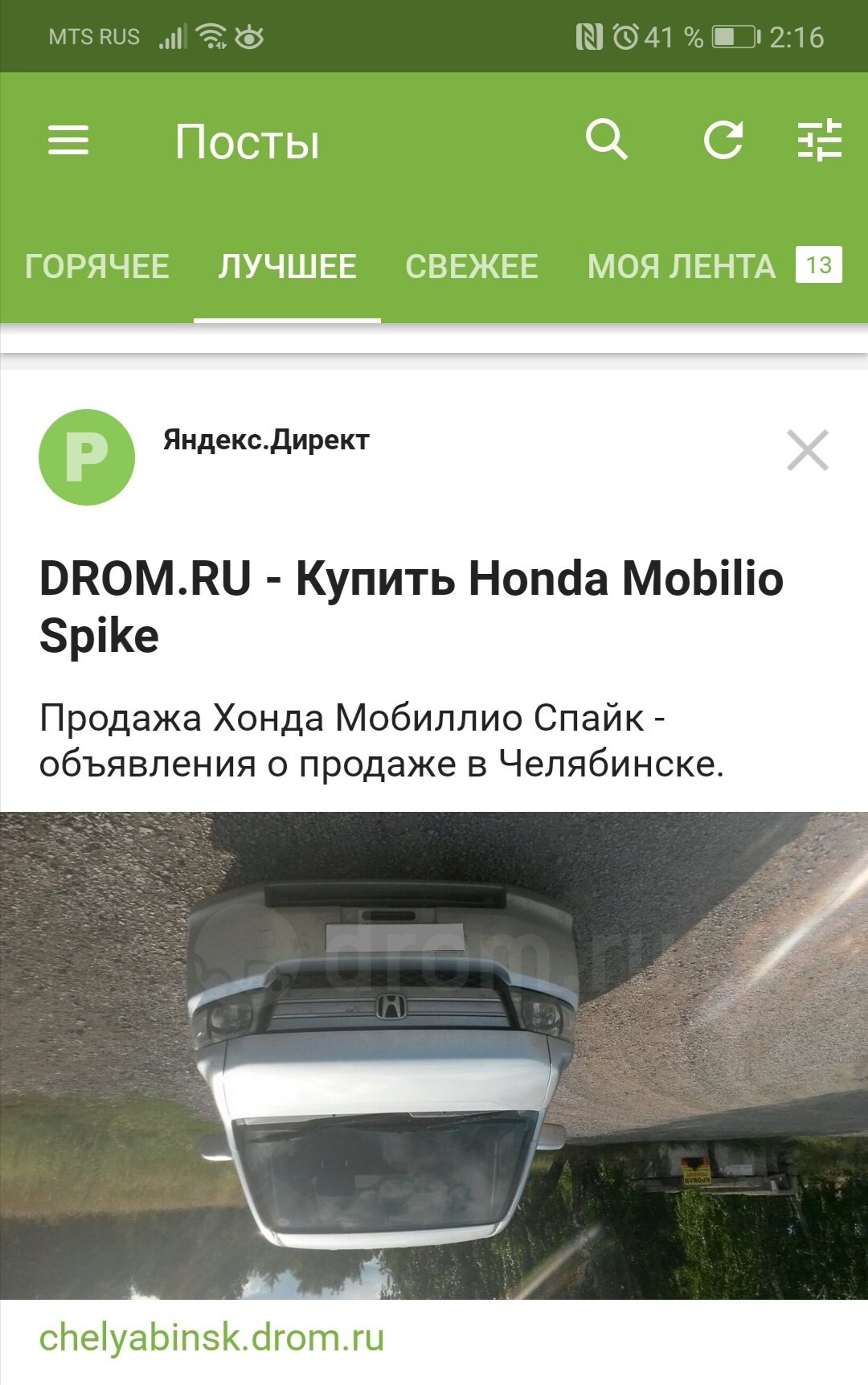Dismiss the Яндекс.Директ ad

pos(807,450)
